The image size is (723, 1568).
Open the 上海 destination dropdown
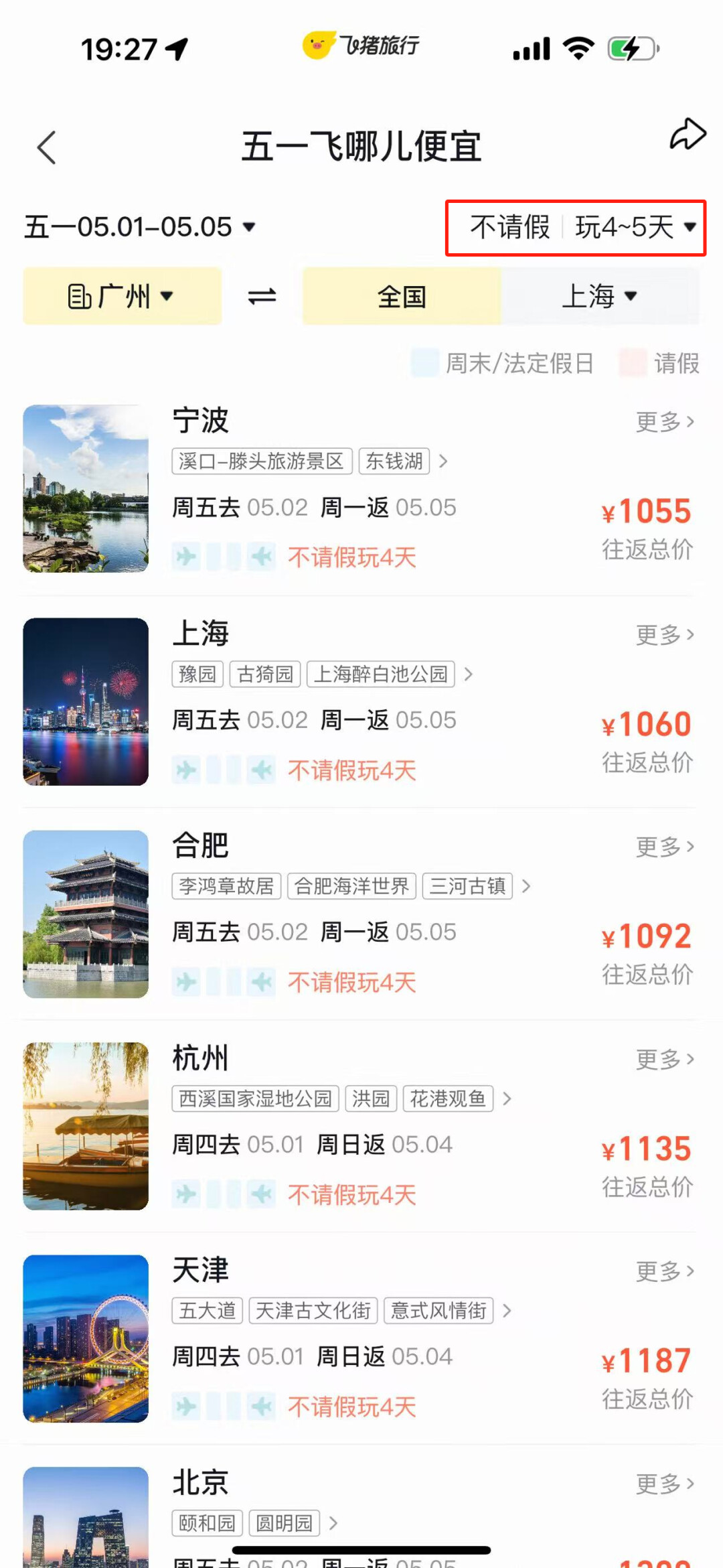600,296
